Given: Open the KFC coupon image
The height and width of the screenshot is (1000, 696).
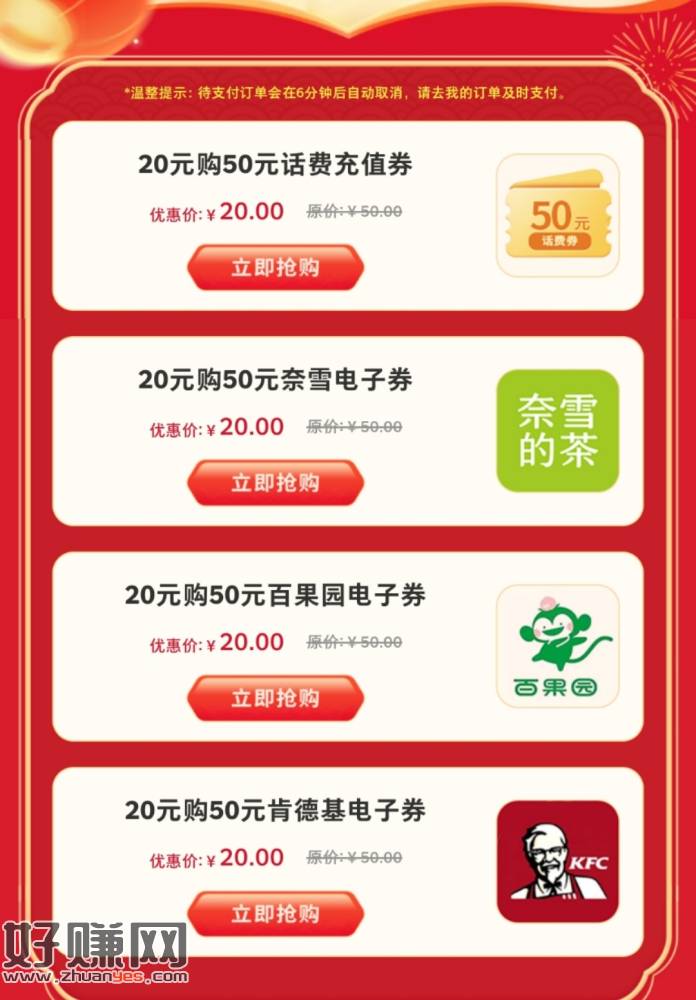Looking at the screenshot, I should [558, 861].
